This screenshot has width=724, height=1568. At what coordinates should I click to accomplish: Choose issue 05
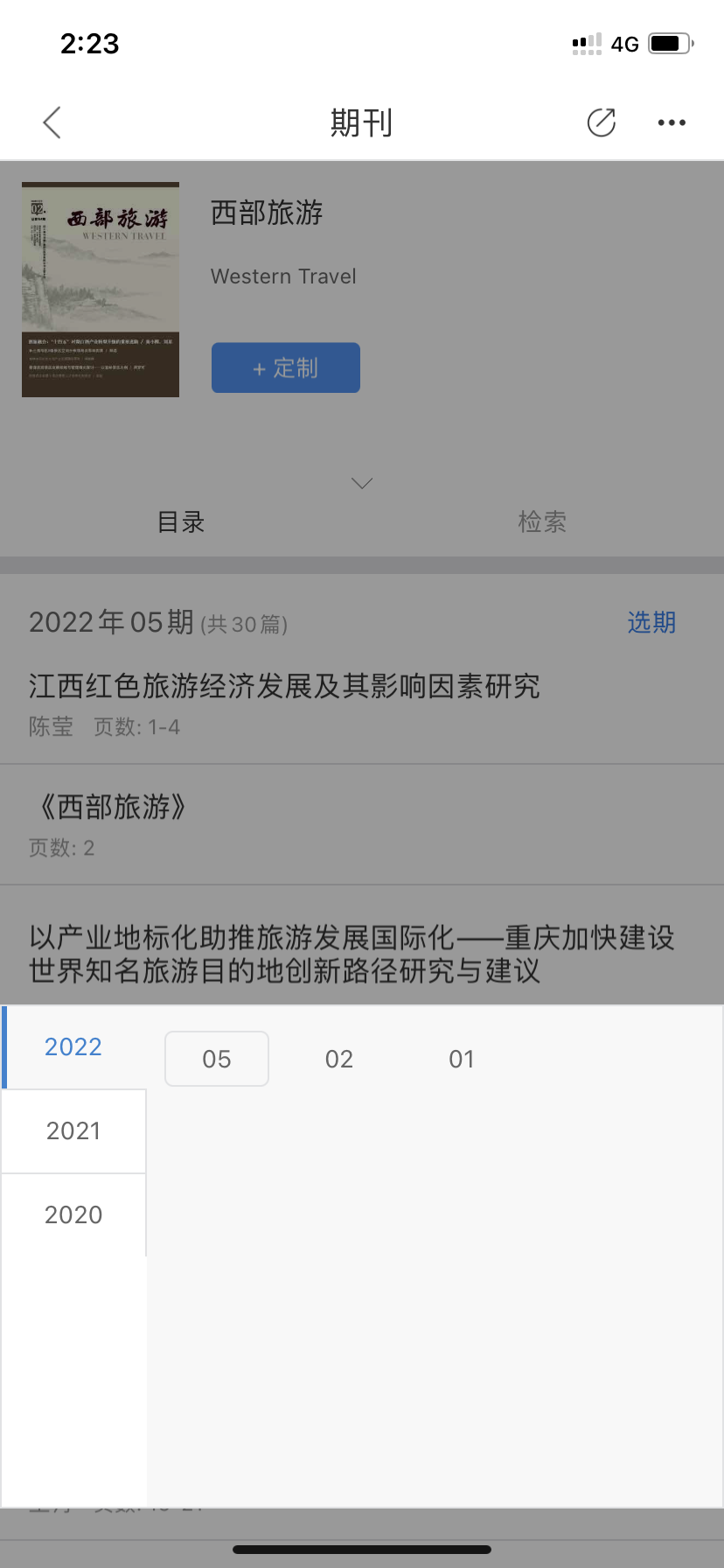(x=217, y=1059)
